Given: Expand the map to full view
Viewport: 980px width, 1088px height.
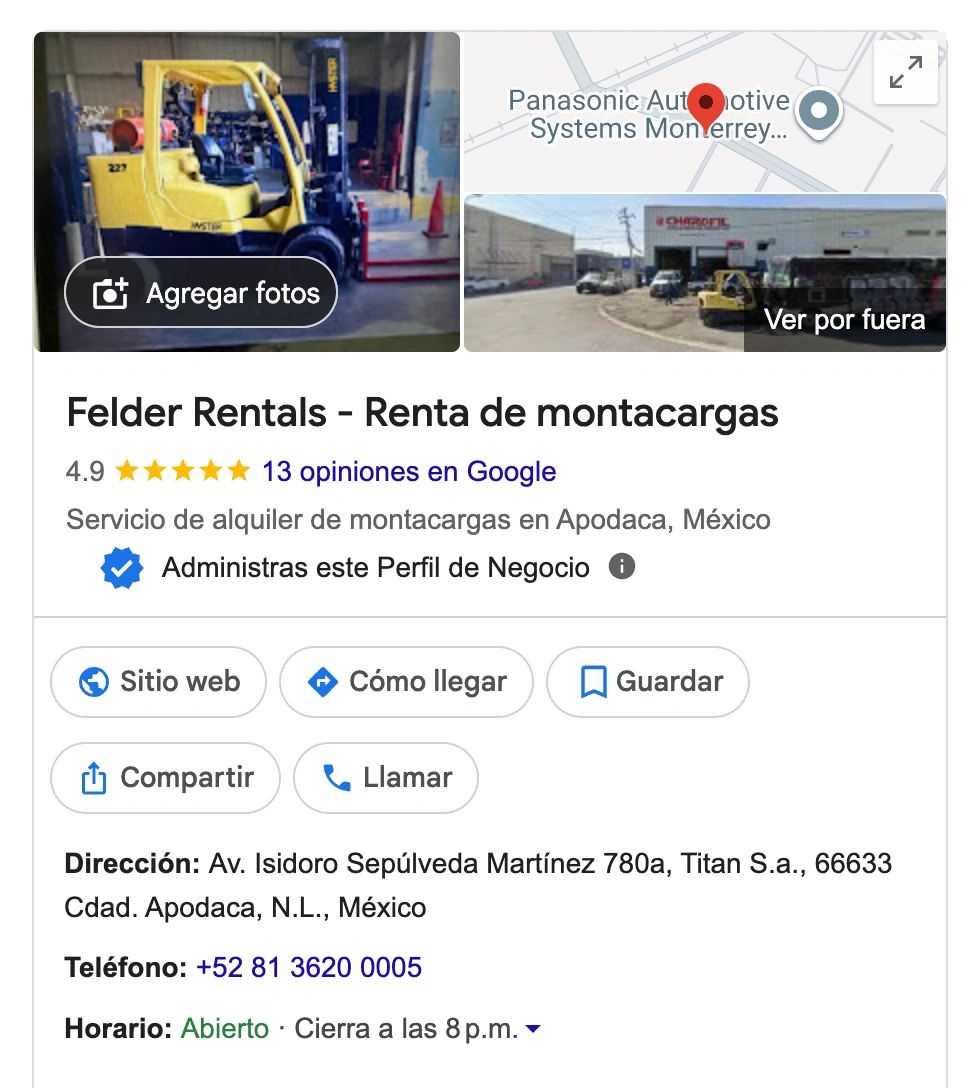Looking at the screenshot, I should (x=906, y=72).
